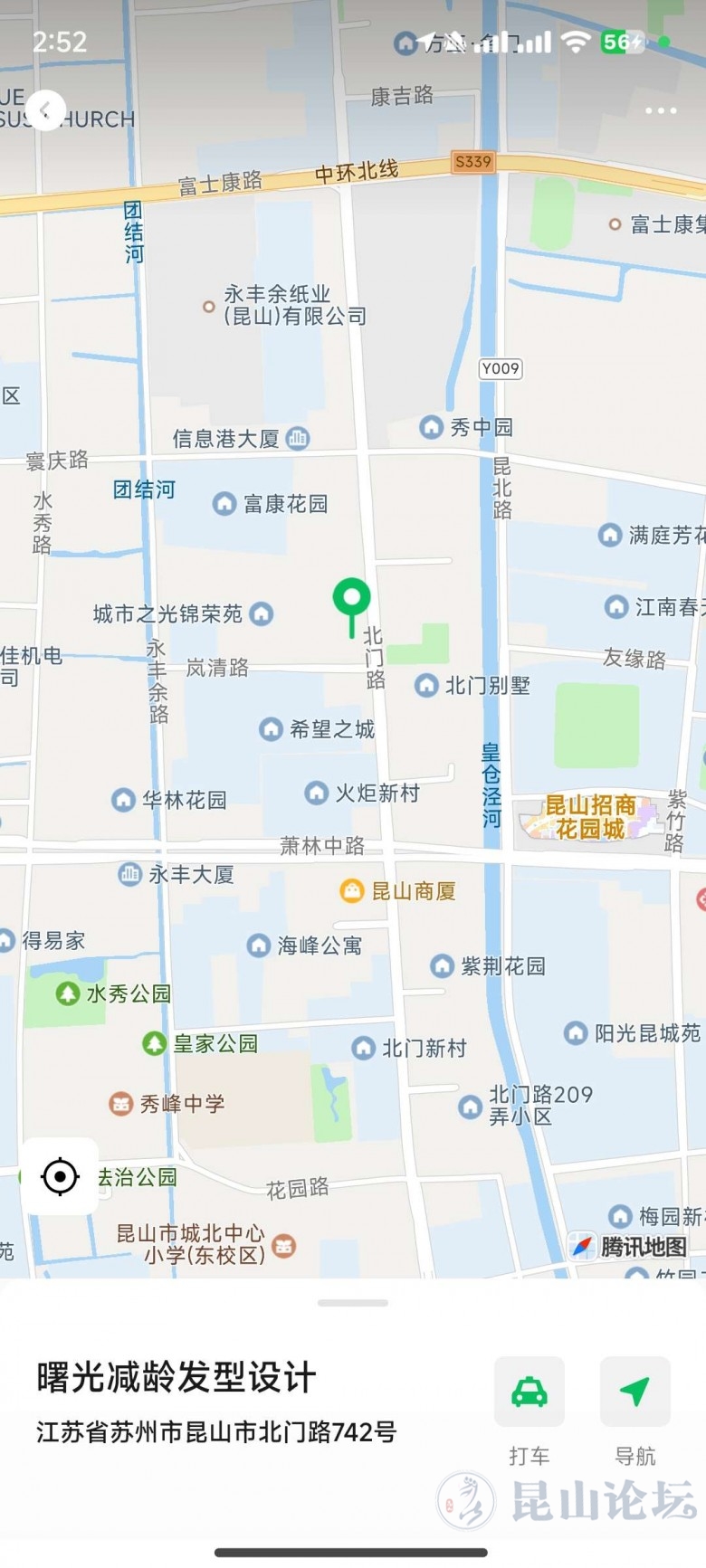Tap 信息港大厦 map marker

click(x=298, y=439)
